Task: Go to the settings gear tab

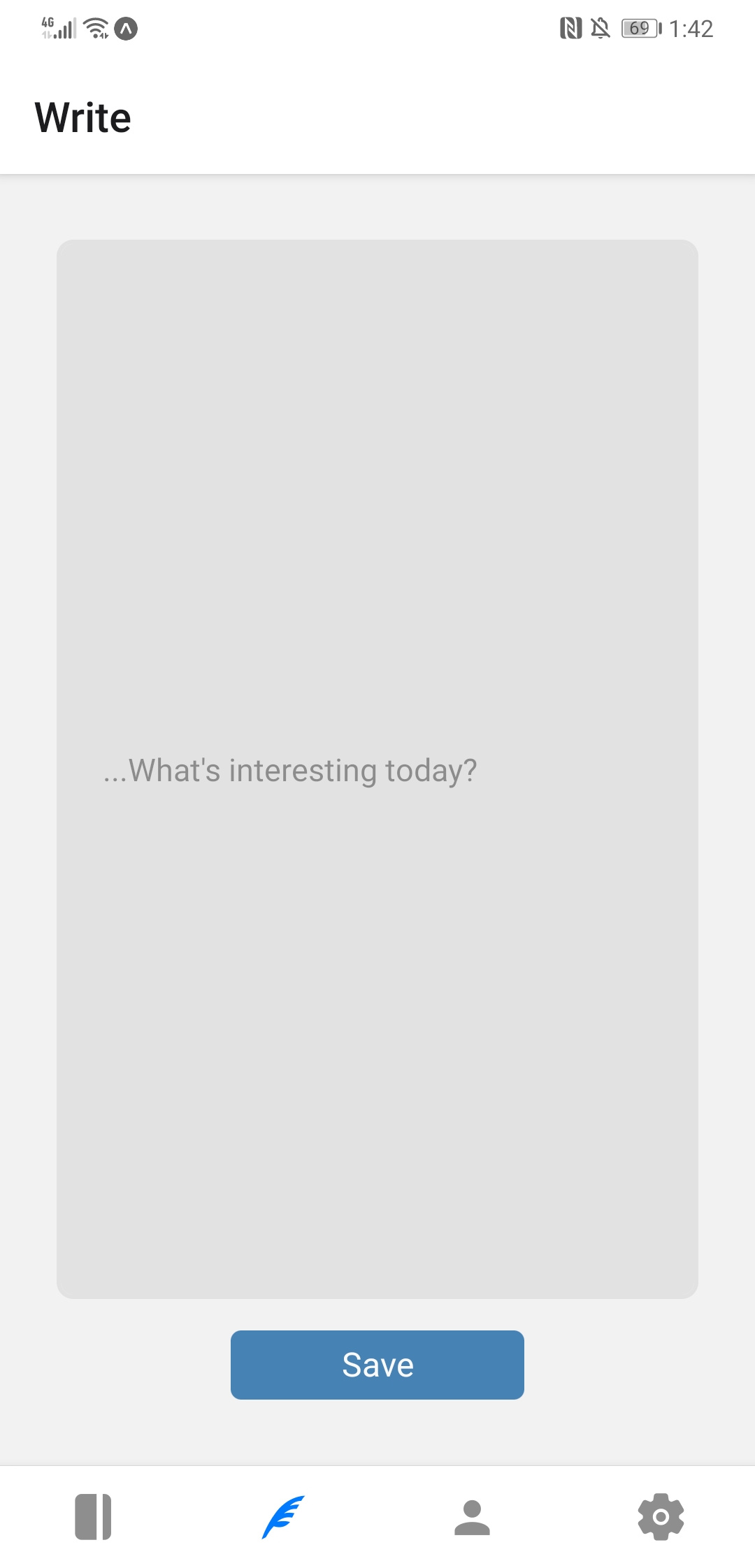Action: (661, 1517)
